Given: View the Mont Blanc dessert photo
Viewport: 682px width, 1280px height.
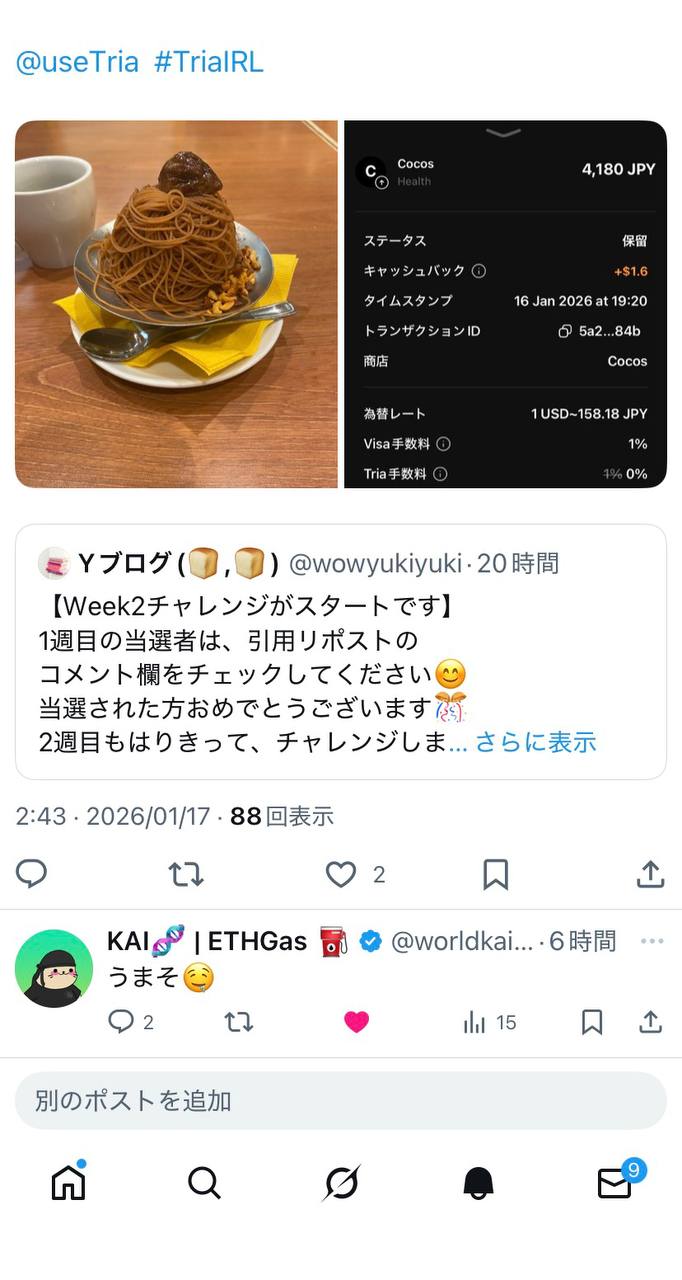Looking at the screenshot, I should coord(176,304).
